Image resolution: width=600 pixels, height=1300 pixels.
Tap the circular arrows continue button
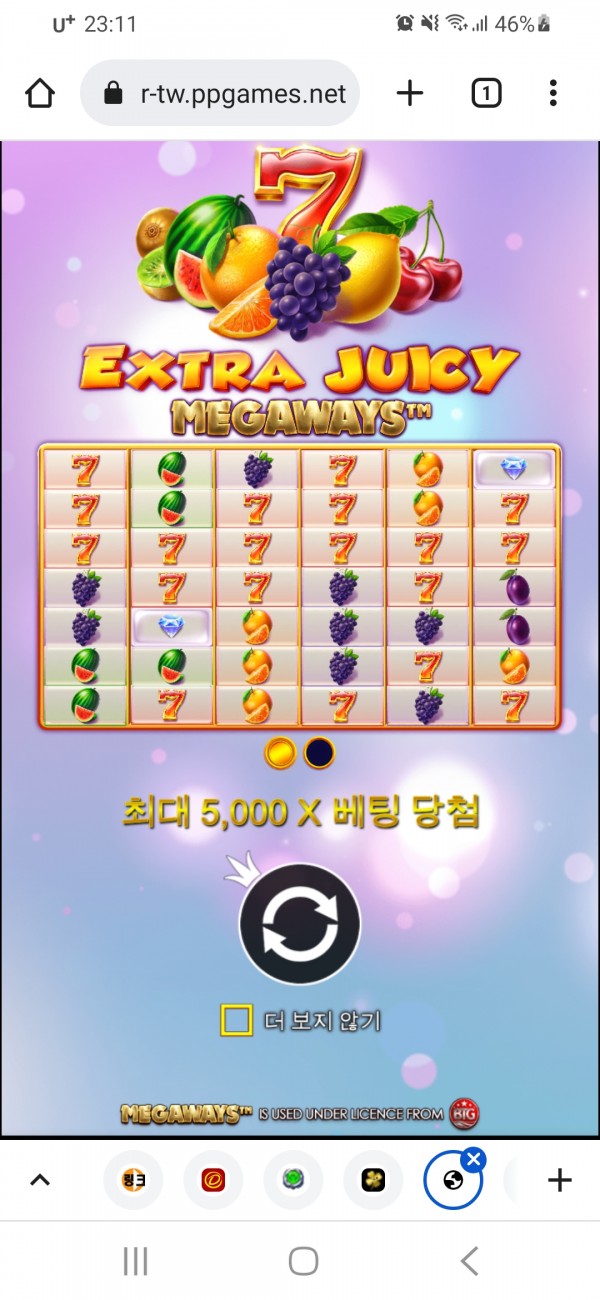(299, 924)
